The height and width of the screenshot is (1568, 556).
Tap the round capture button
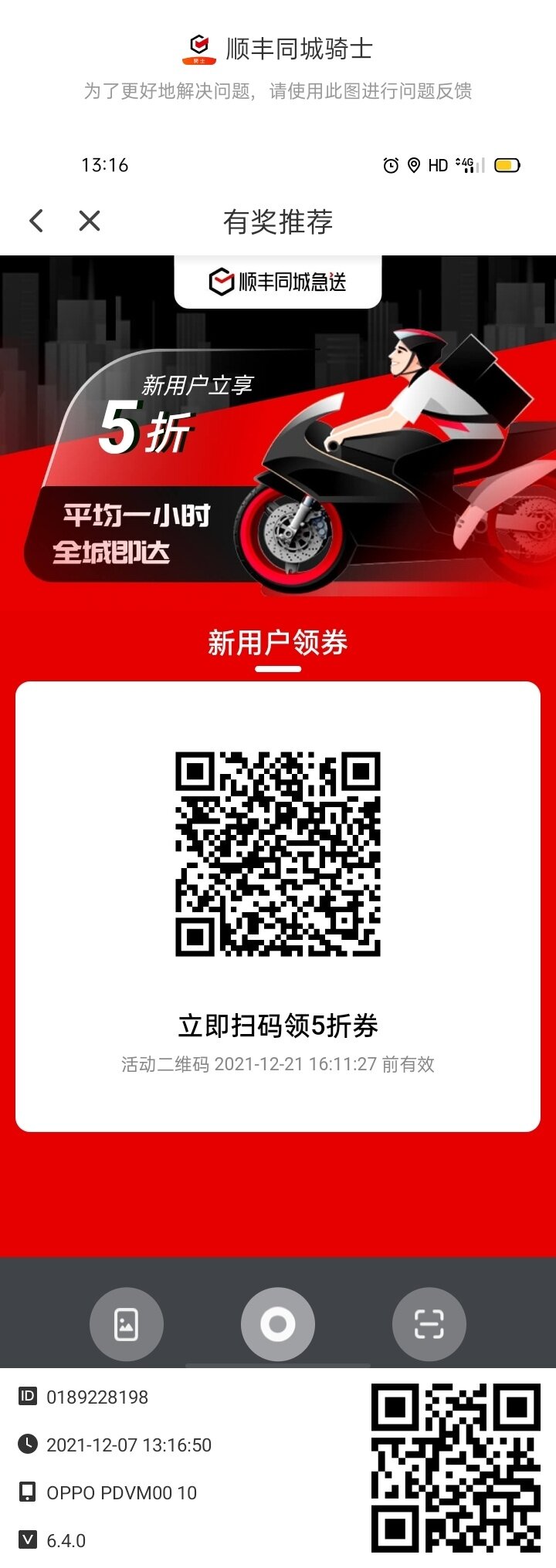pyautogui.click(x=278, y=1324)
